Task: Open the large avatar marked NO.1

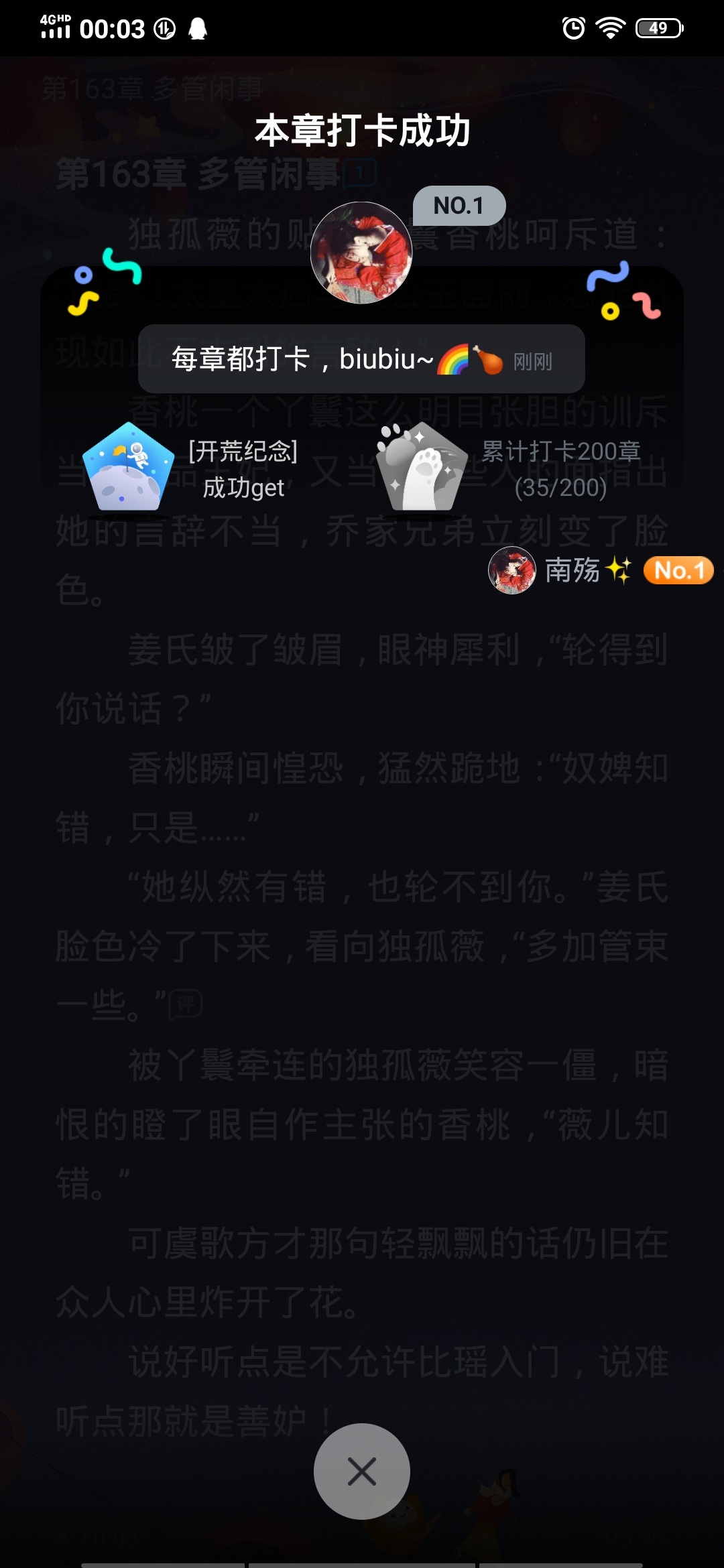Action: (361, 253)
